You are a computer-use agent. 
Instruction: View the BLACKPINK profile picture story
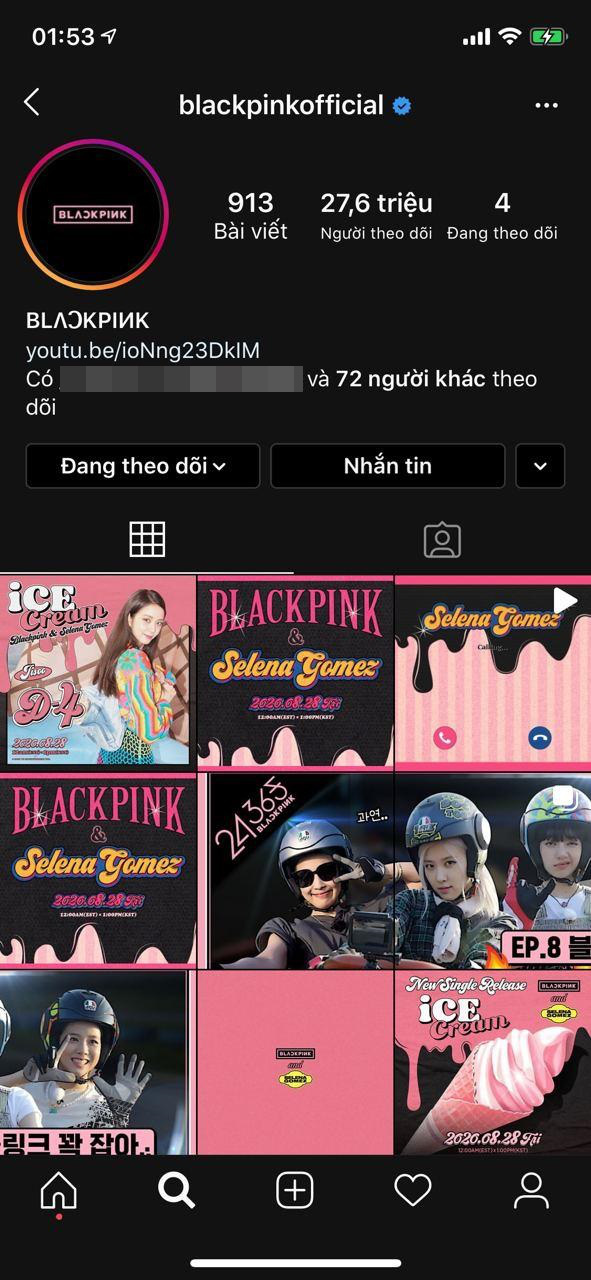pos(93,215)
